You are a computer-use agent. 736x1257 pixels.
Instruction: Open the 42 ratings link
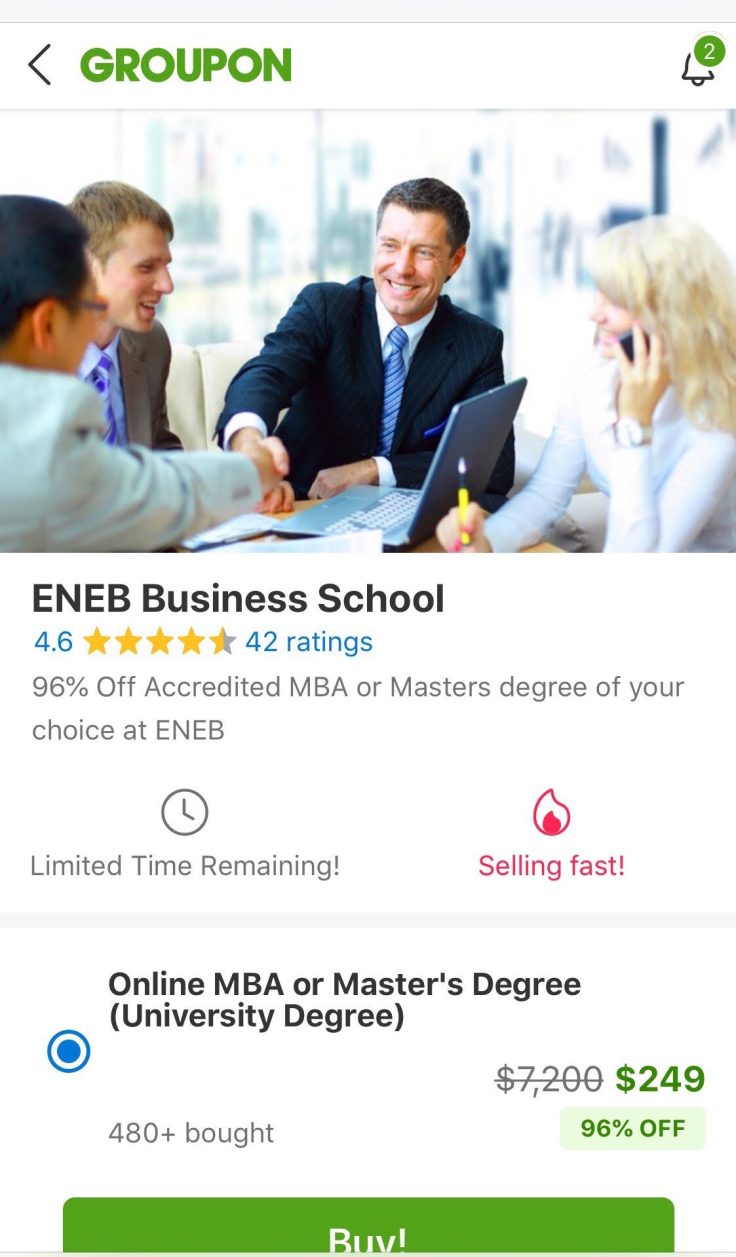[x=308, y=641]
